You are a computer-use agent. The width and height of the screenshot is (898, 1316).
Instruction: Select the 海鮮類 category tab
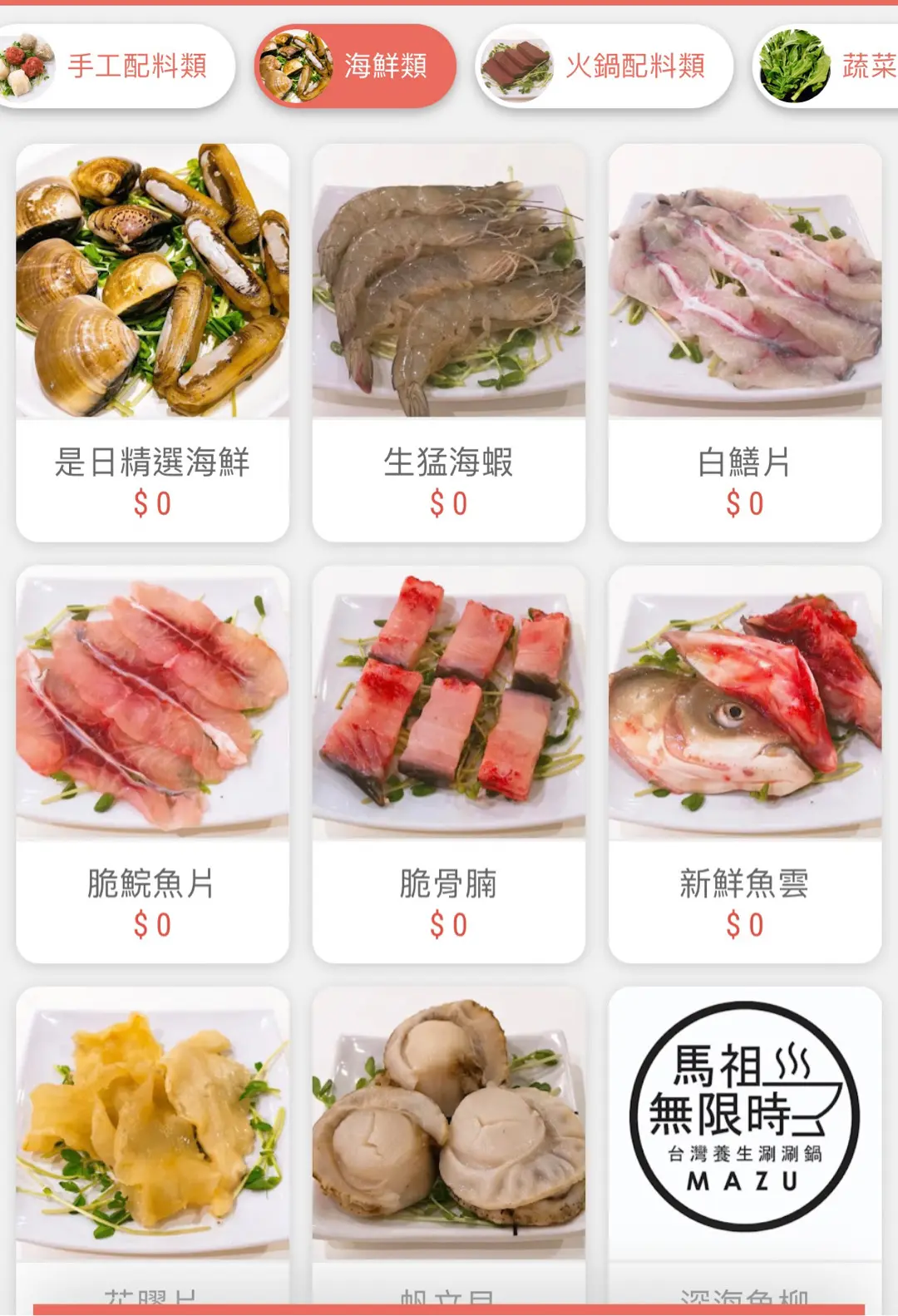click(x=356, y=66)
